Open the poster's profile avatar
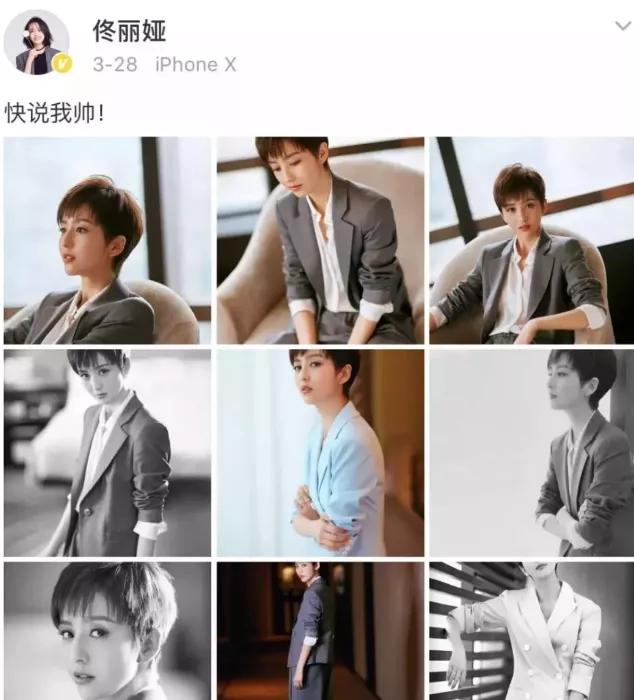 coord(37,45)
